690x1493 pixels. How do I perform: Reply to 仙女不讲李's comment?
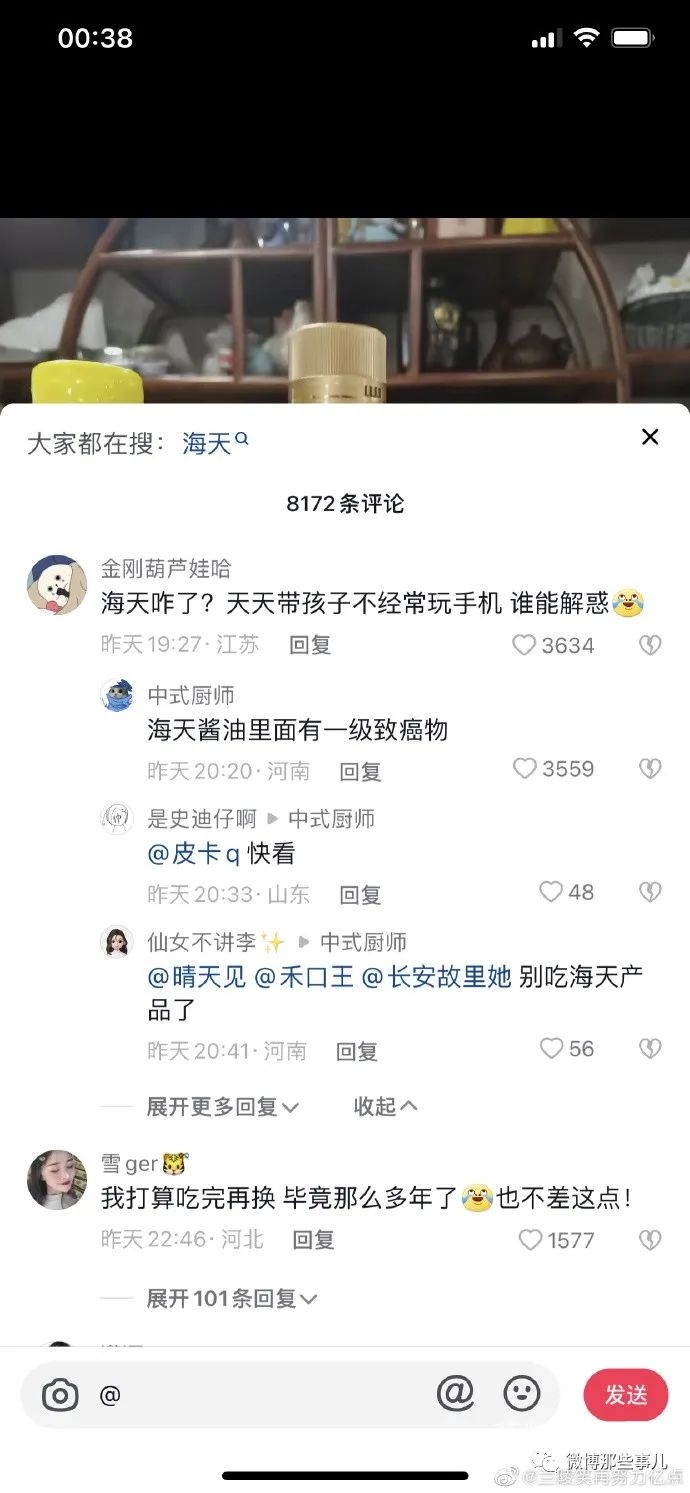357,1051
